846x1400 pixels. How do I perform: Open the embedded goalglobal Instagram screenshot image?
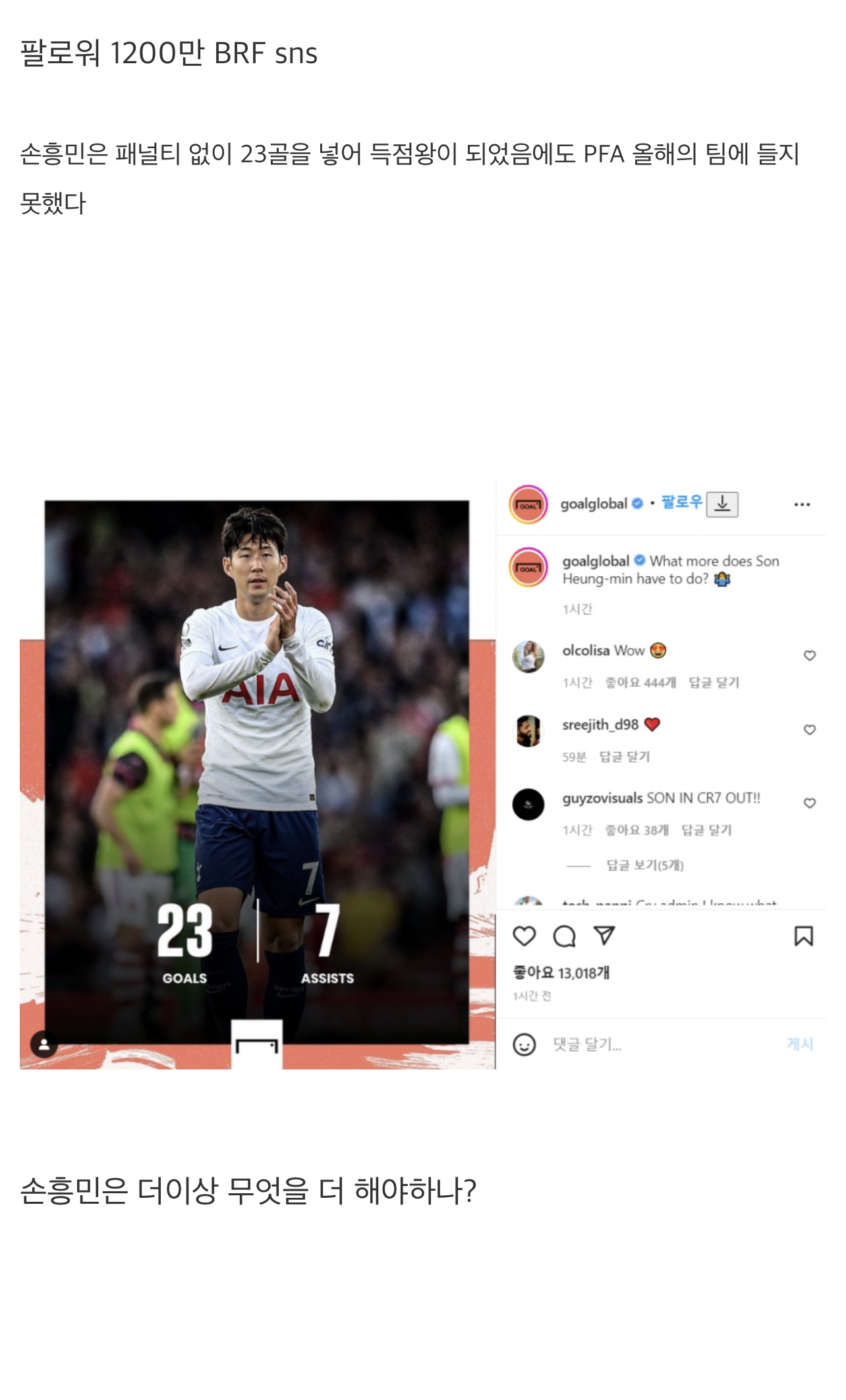422,773
